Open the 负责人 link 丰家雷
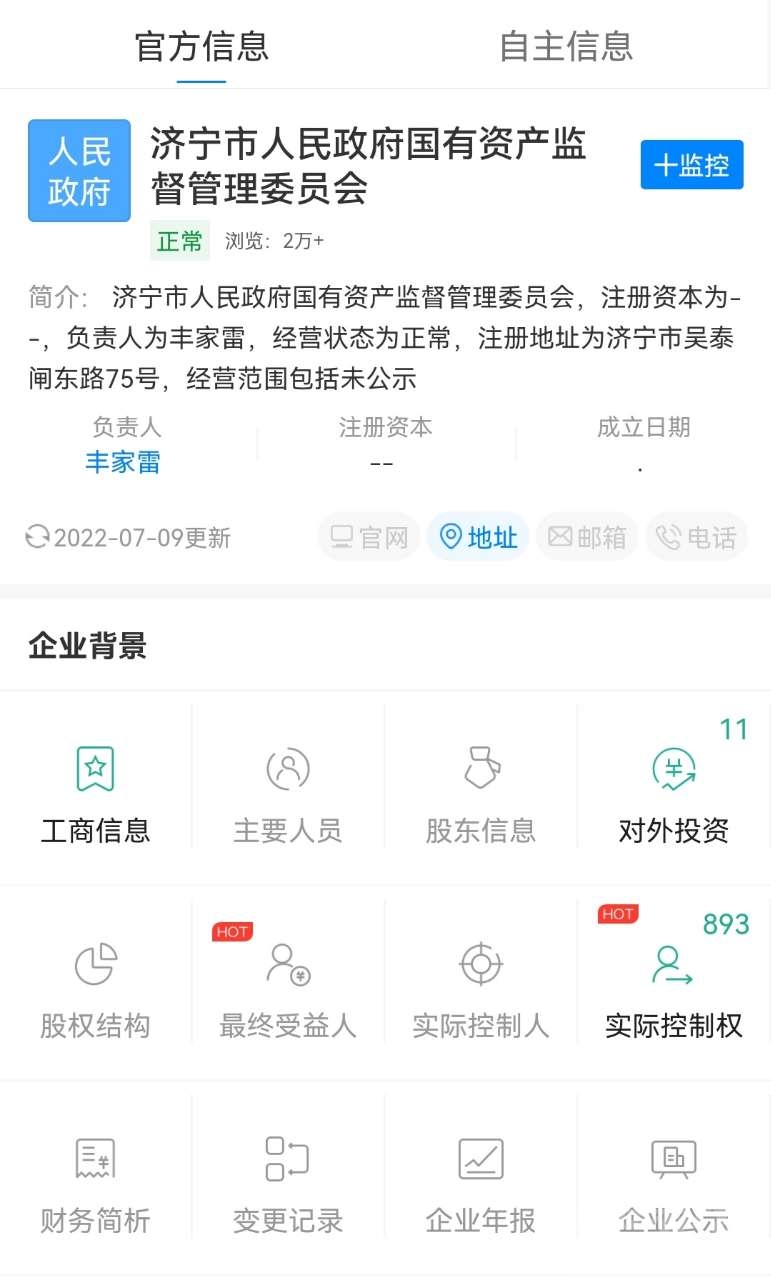 (x=123, y=462)
